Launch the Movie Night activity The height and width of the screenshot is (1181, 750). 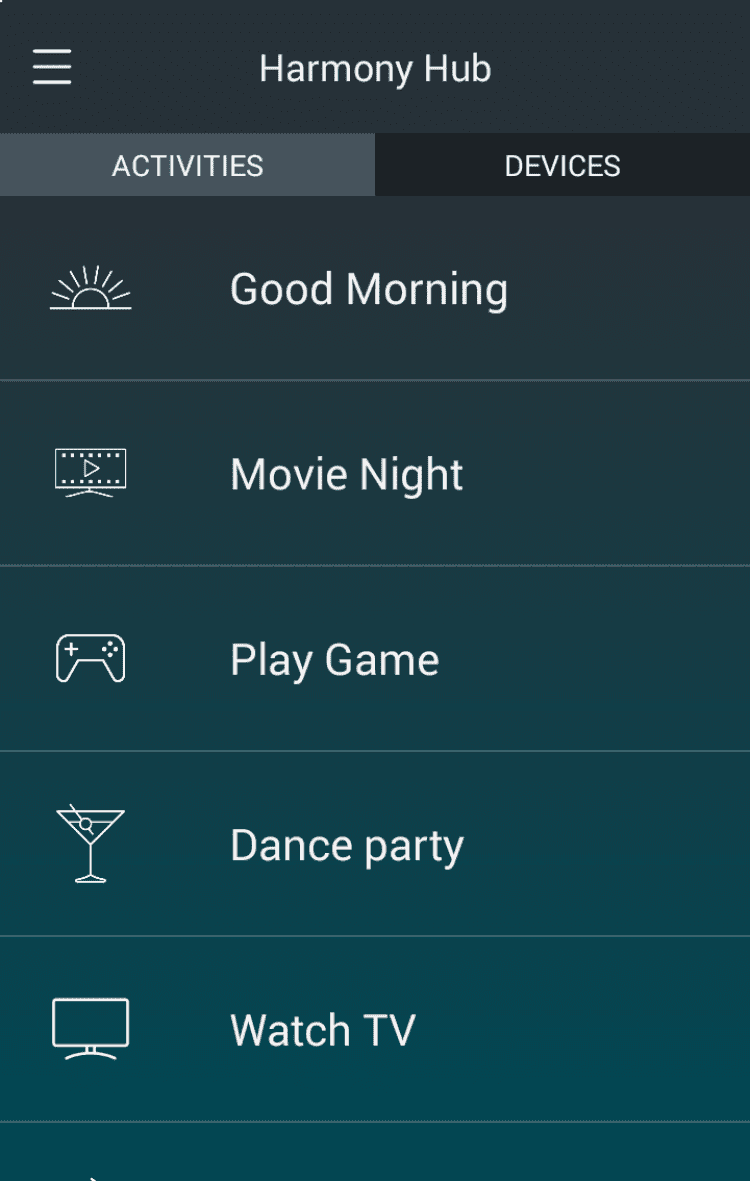(x=346, y=474)
